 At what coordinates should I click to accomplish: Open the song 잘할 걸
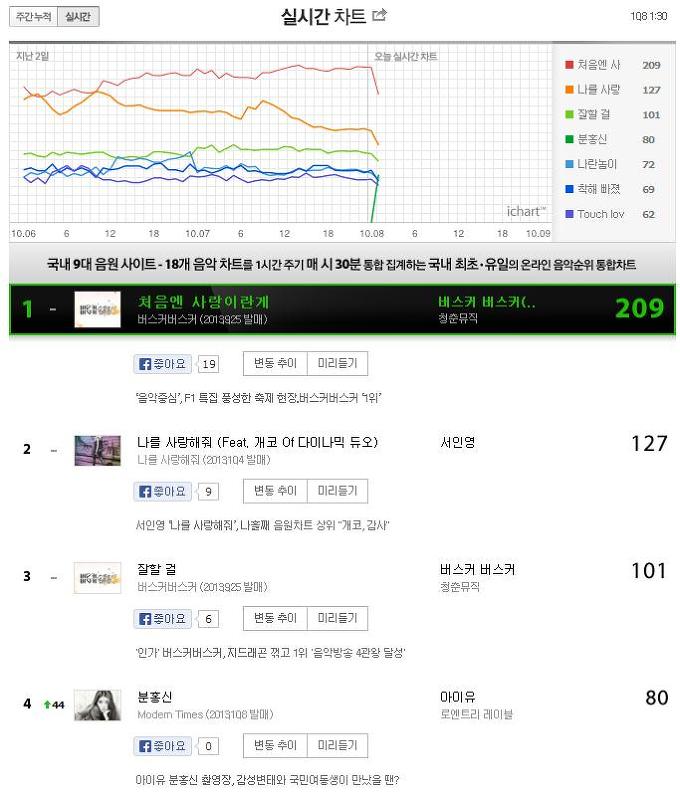(157, 569)
